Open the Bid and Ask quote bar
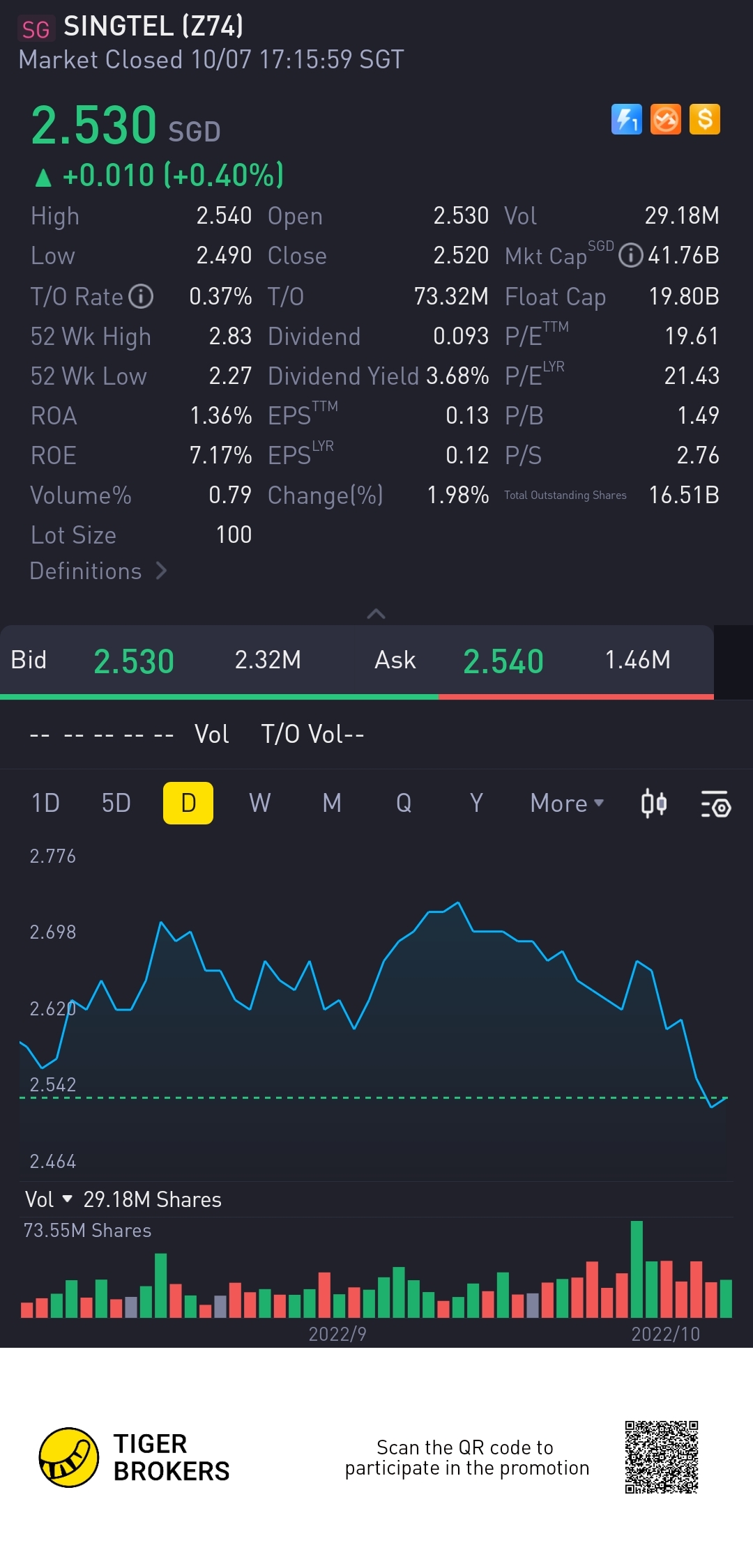Viewport: 753px width, 1568px height. pos(357,660)
